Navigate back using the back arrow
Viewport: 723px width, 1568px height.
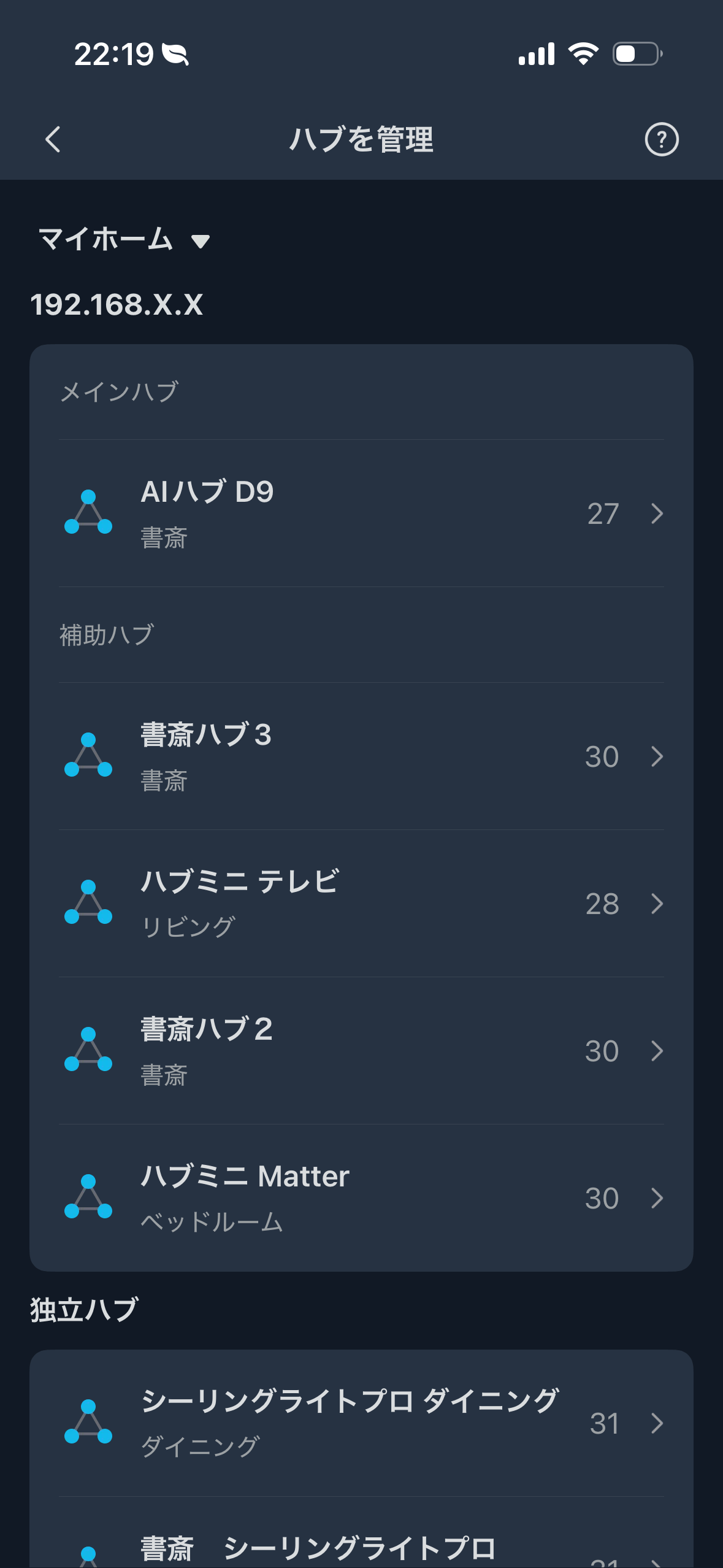52,139
